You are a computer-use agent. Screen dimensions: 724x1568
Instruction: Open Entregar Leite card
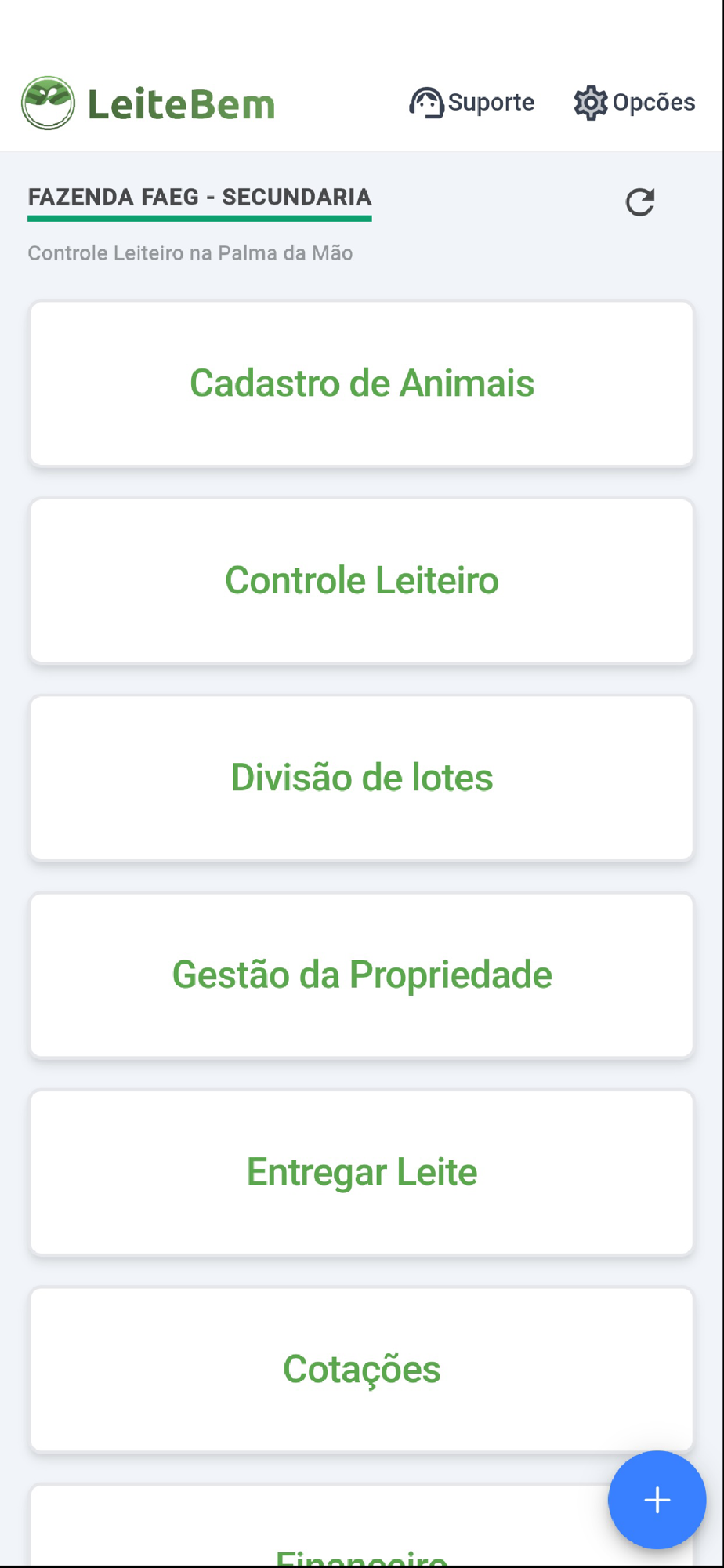click(x=361, y=1172)
